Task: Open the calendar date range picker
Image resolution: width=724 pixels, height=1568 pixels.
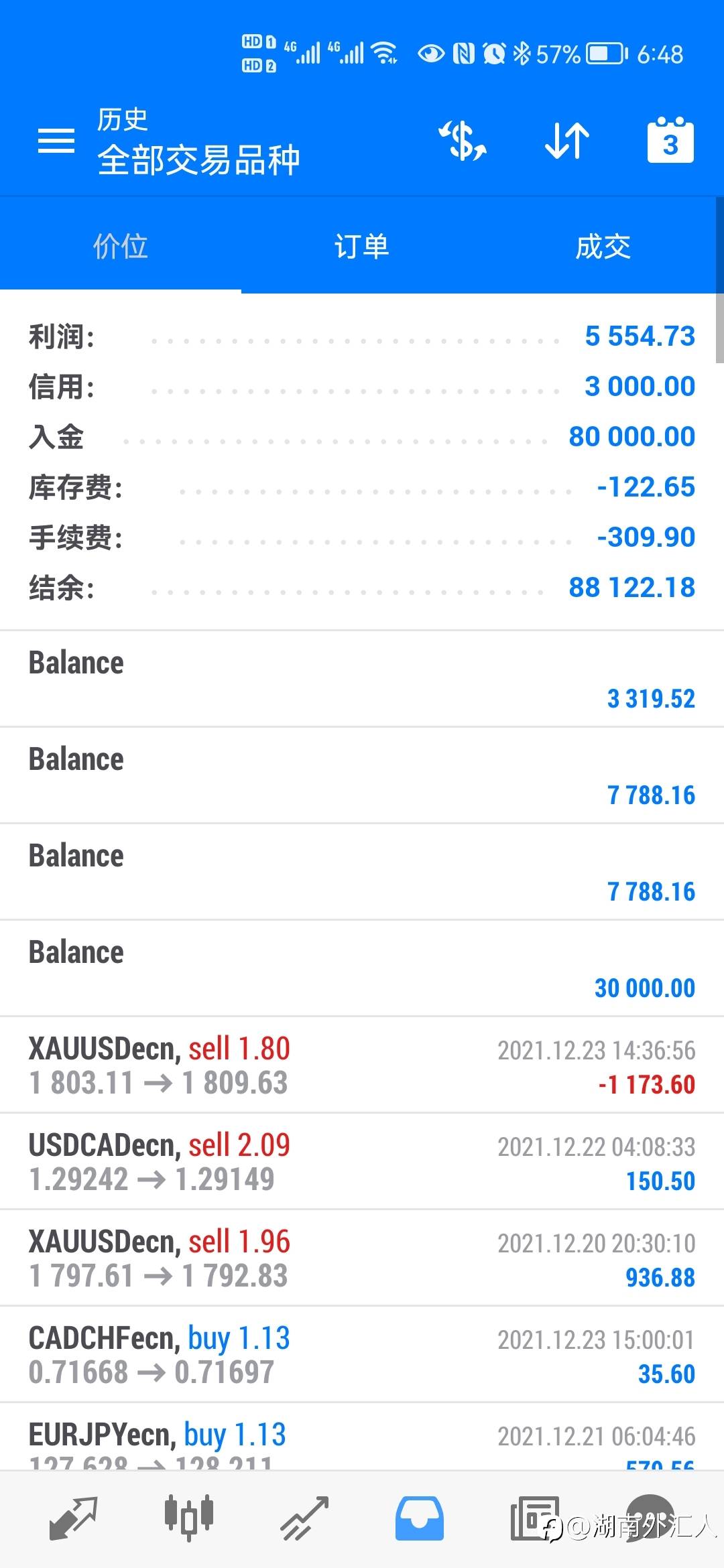Action: tap(670, 140)
